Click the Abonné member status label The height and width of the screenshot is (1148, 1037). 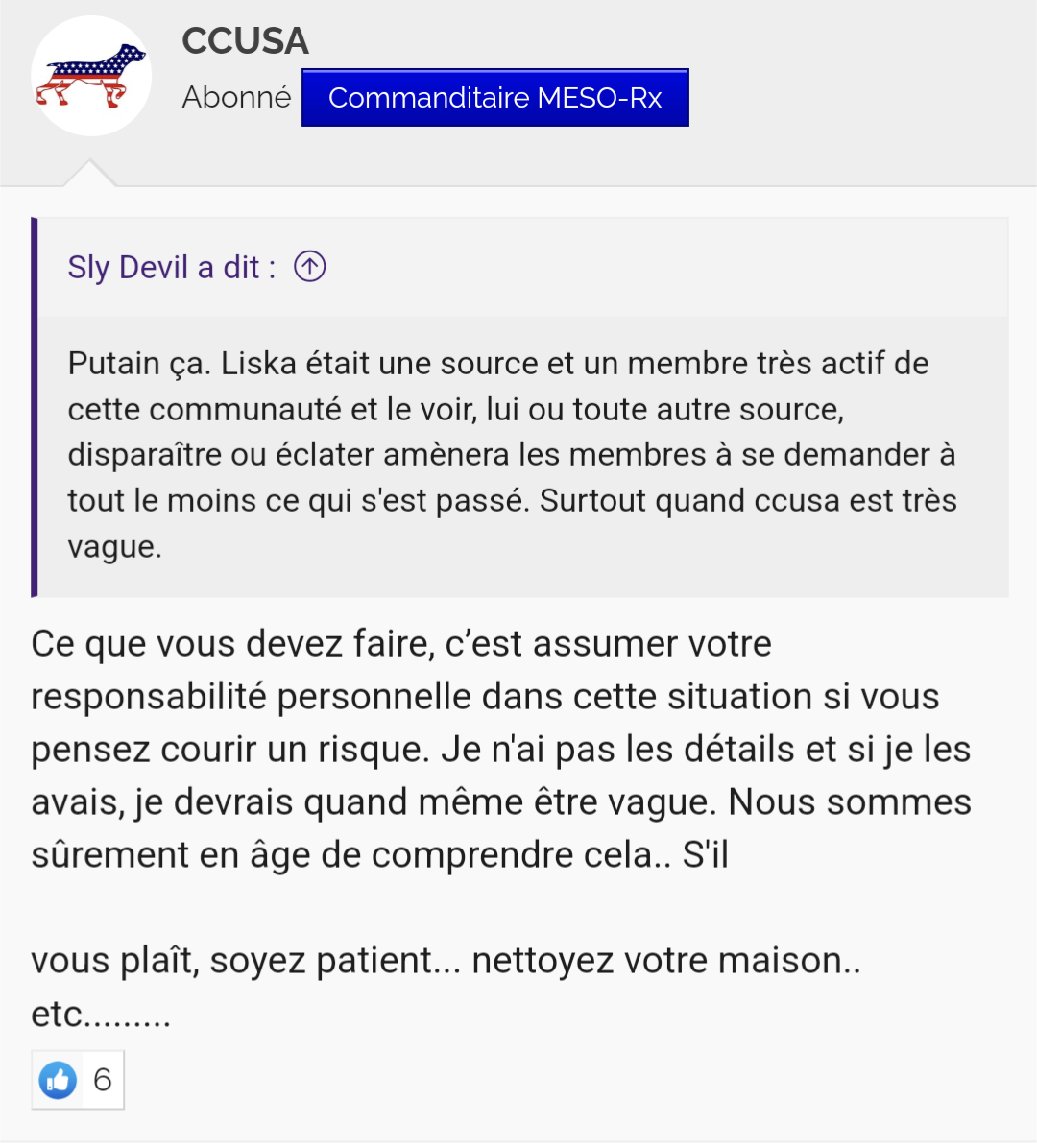(236, 96)
